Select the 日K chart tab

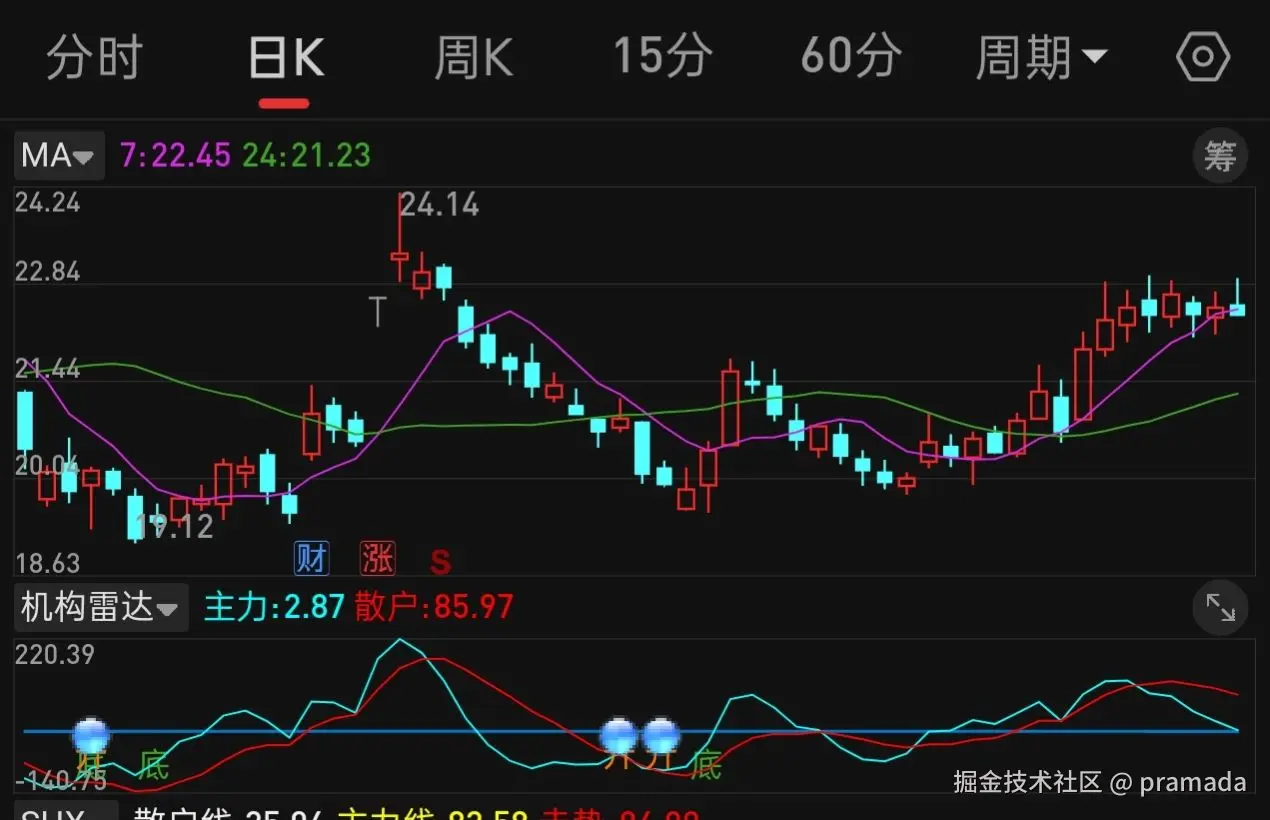(x=286, y=58)
